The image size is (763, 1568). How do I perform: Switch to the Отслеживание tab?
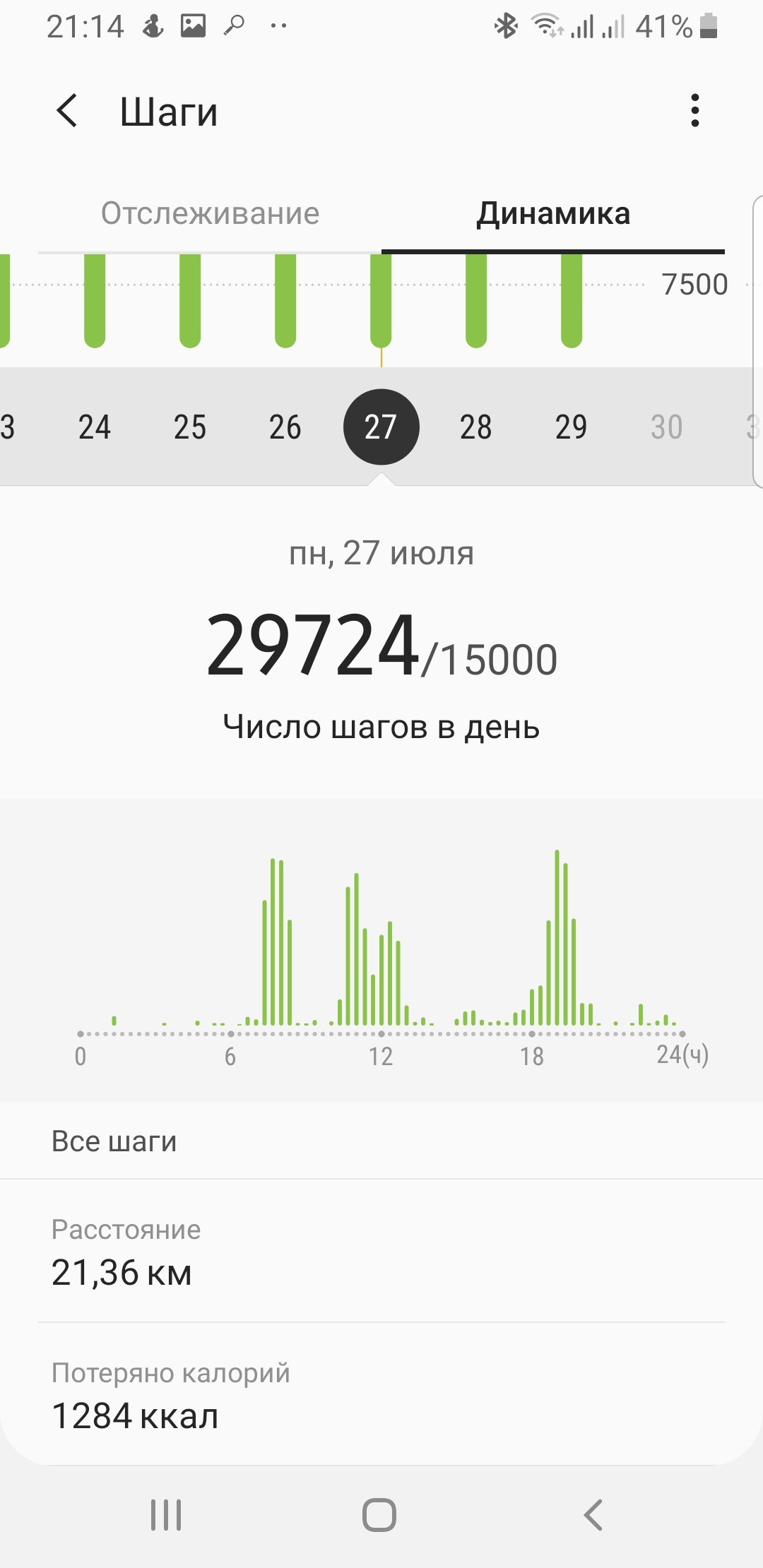tap(210, 213)
